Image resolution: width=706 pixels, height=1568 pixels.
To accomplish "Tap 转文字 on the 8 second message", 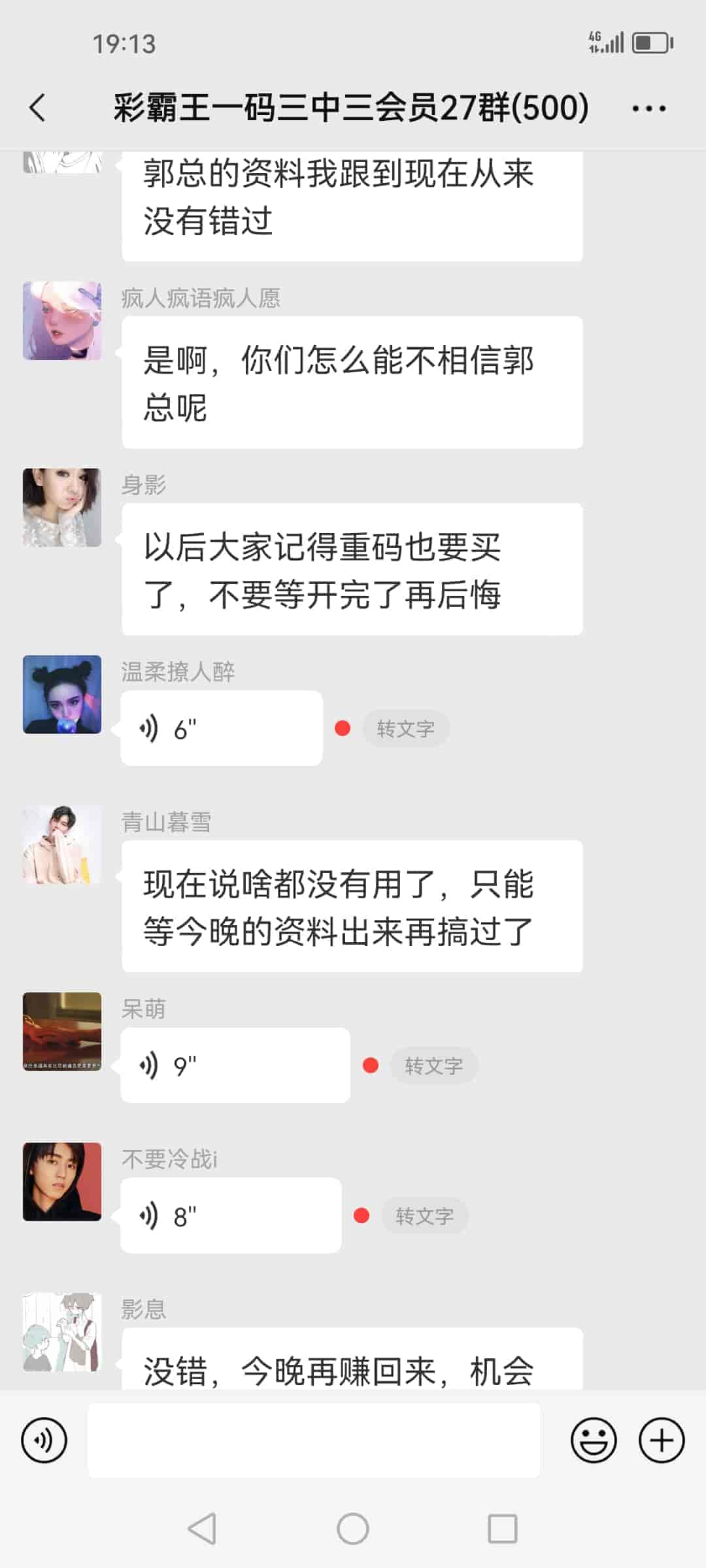I will 425,1215.
